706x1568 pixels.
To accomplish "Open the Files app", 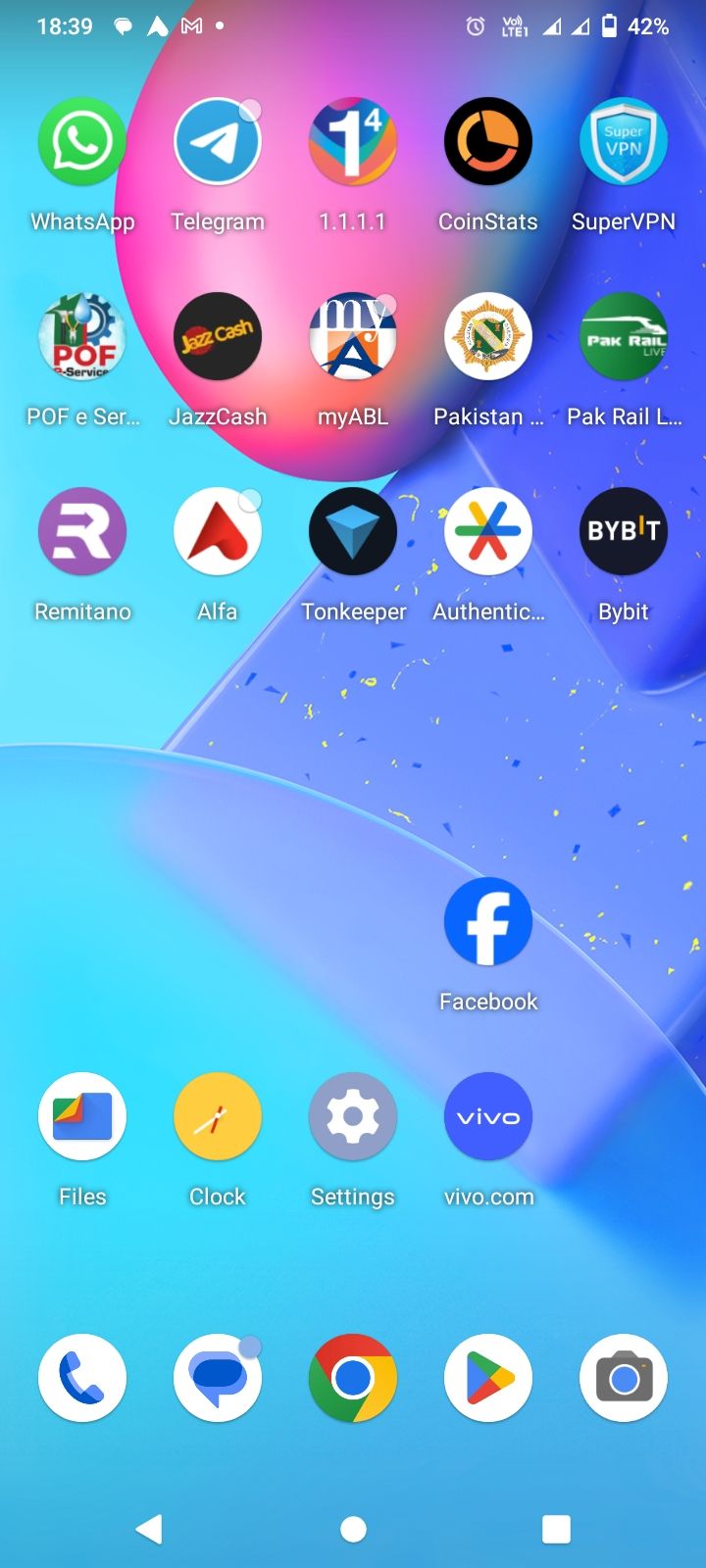I will tap(82, 1116).
